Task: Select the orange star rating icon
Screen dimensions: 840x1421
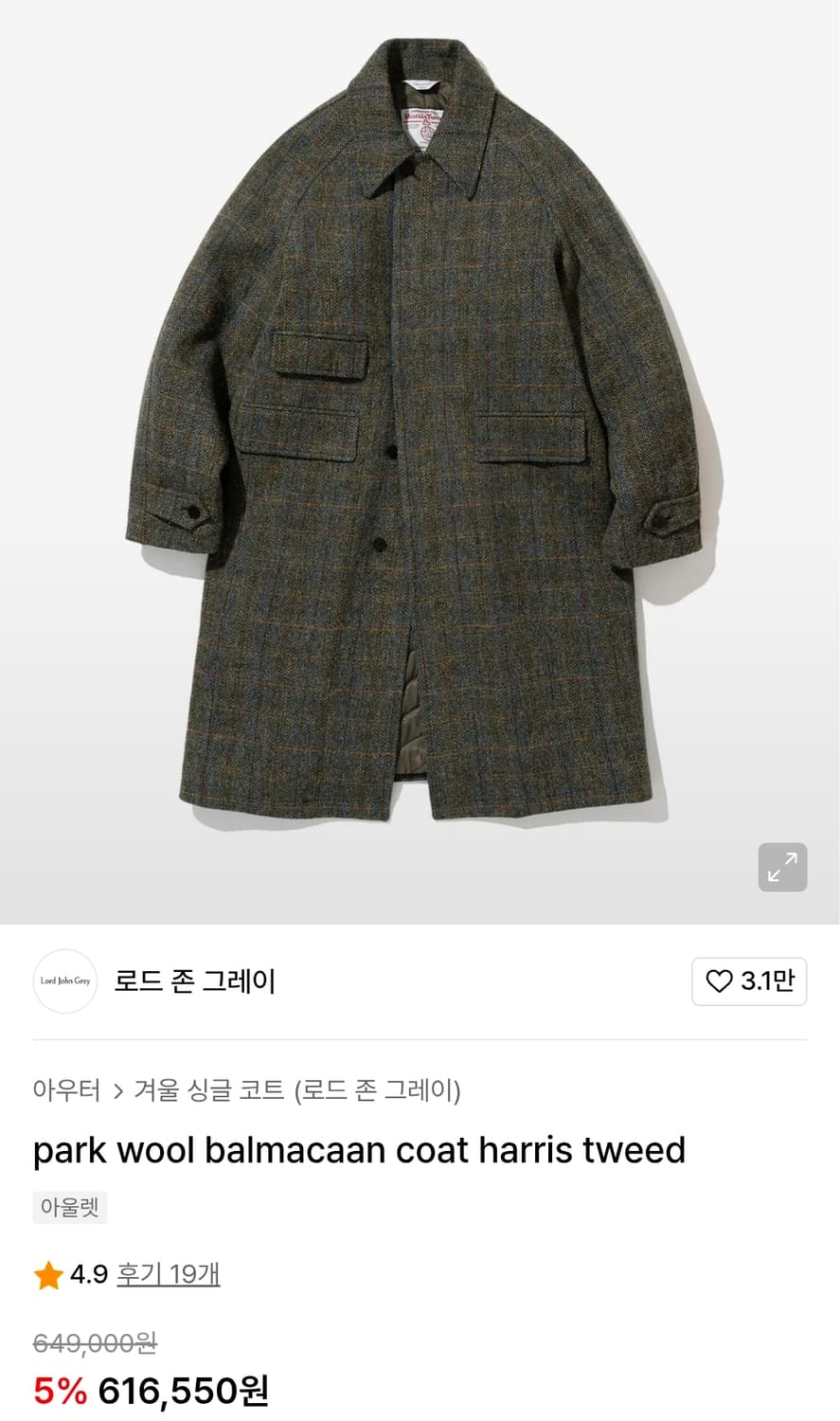Action: (x=47, y=1274)
